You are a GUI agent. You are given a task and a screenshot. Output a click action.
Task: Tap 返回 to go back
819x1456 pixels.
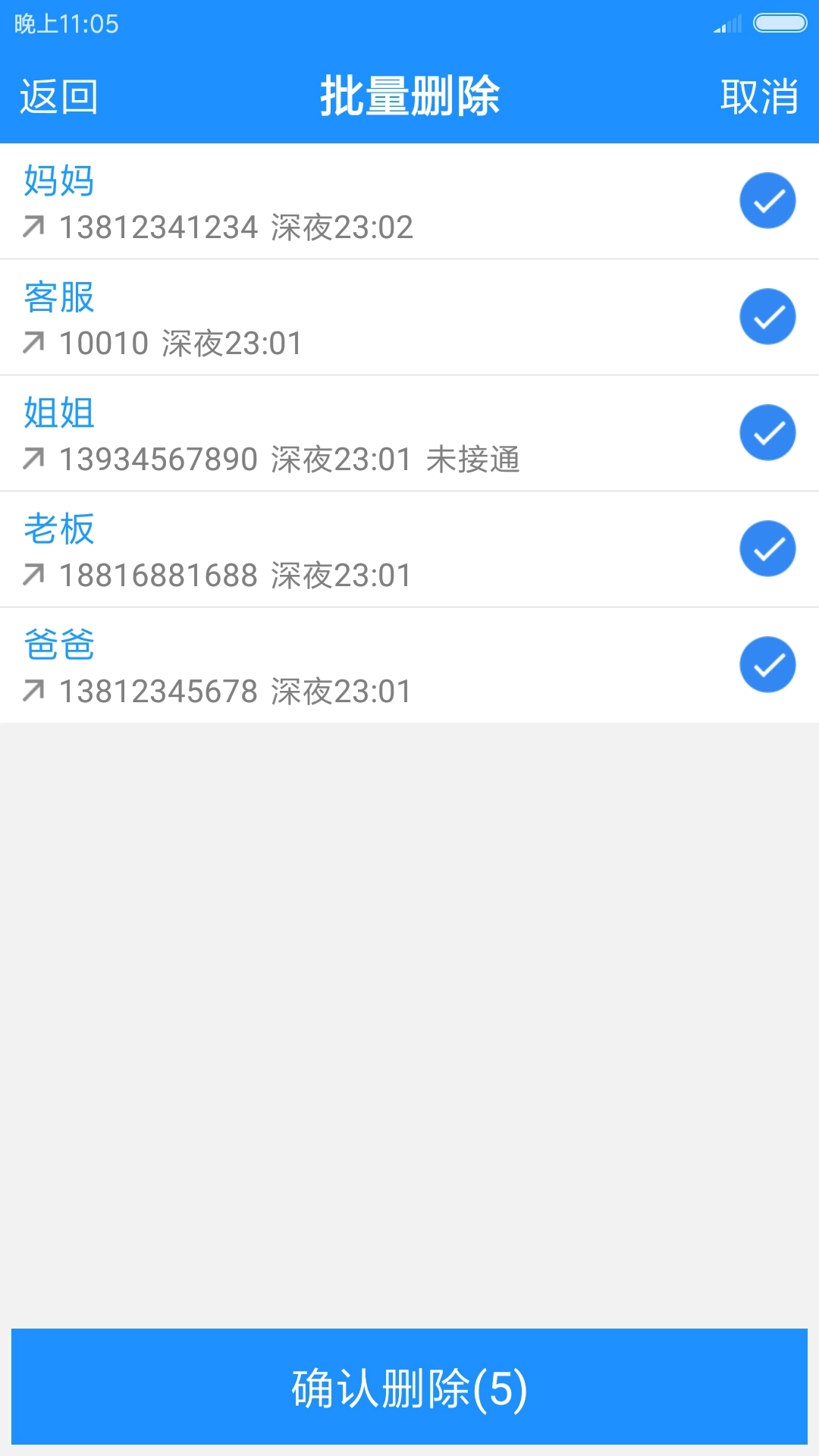(x=58, y=96)
